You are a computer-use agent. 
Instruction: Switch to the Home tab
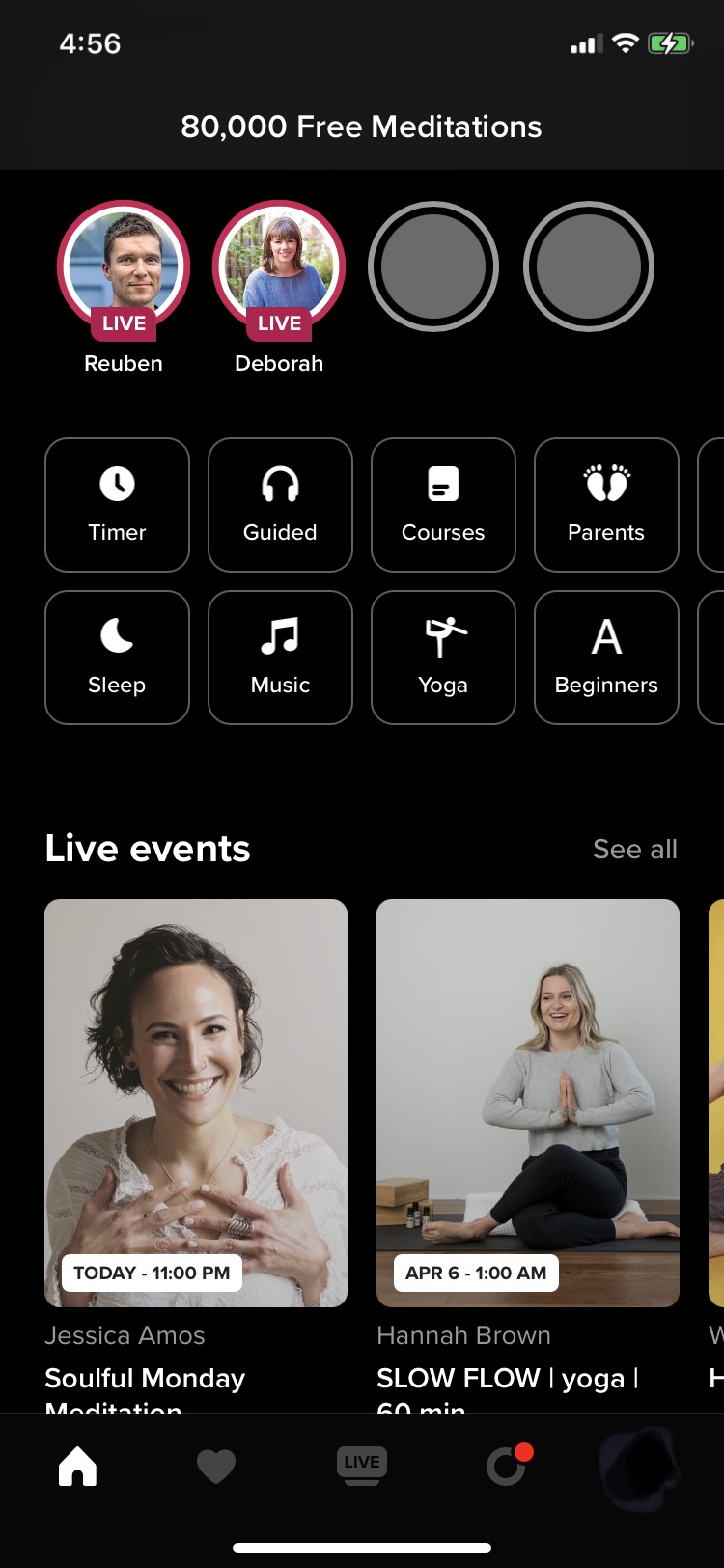coord(78,1467)
